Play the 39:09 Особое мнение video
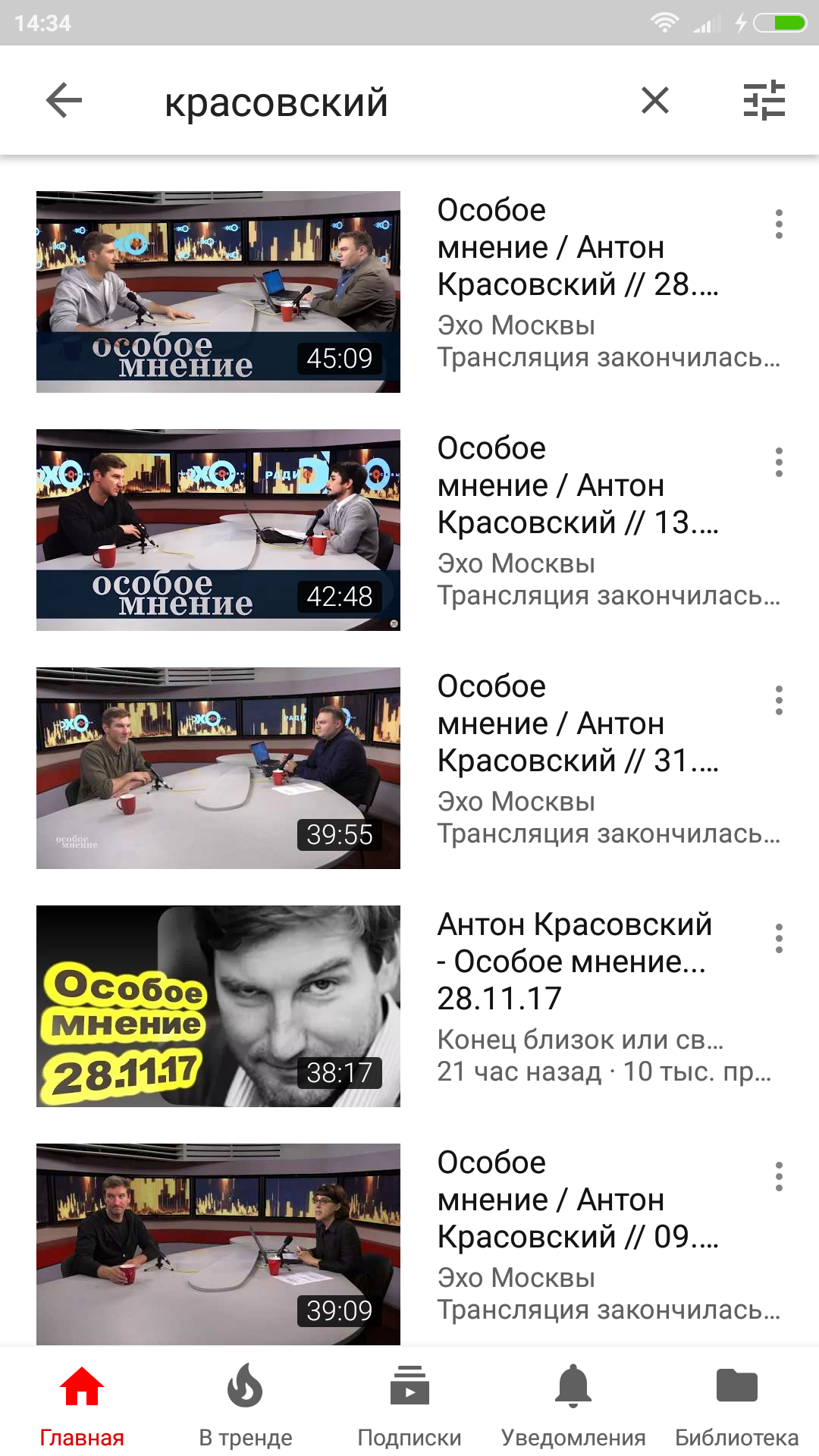This screenshot has height=1456, width=819. tap(218, 1244)
